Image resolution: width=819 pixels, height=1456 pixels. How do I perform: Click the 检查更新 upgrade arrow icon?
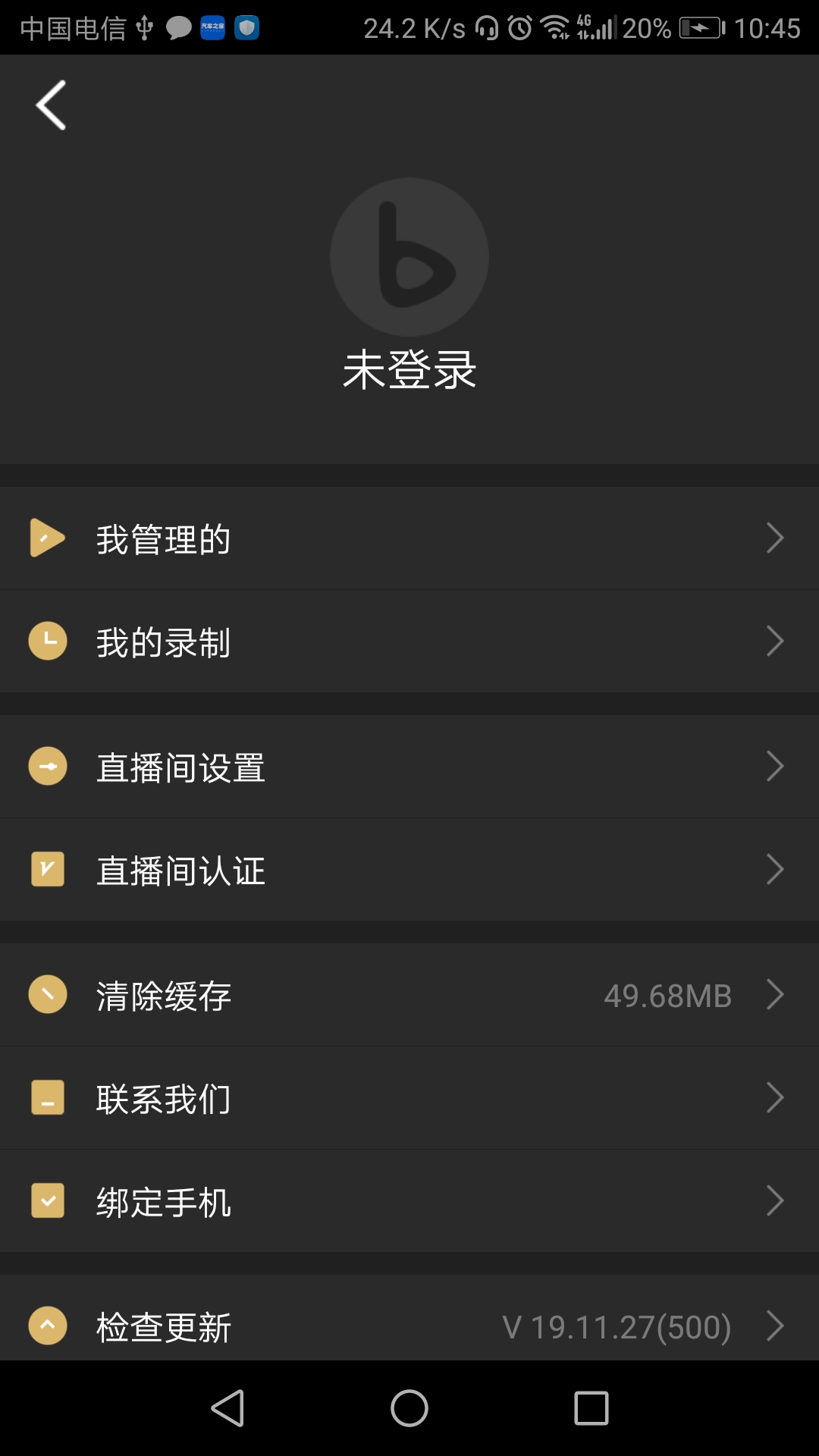pos(47,1326)
